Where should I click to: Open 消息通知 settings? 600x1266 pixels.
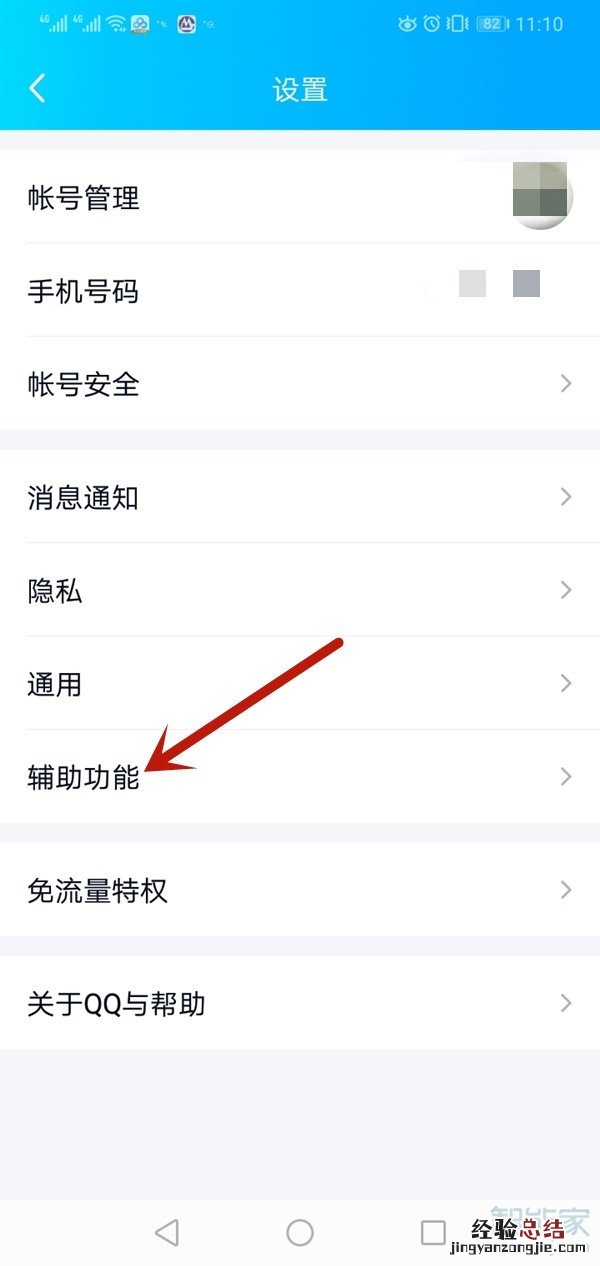point(300,497)
